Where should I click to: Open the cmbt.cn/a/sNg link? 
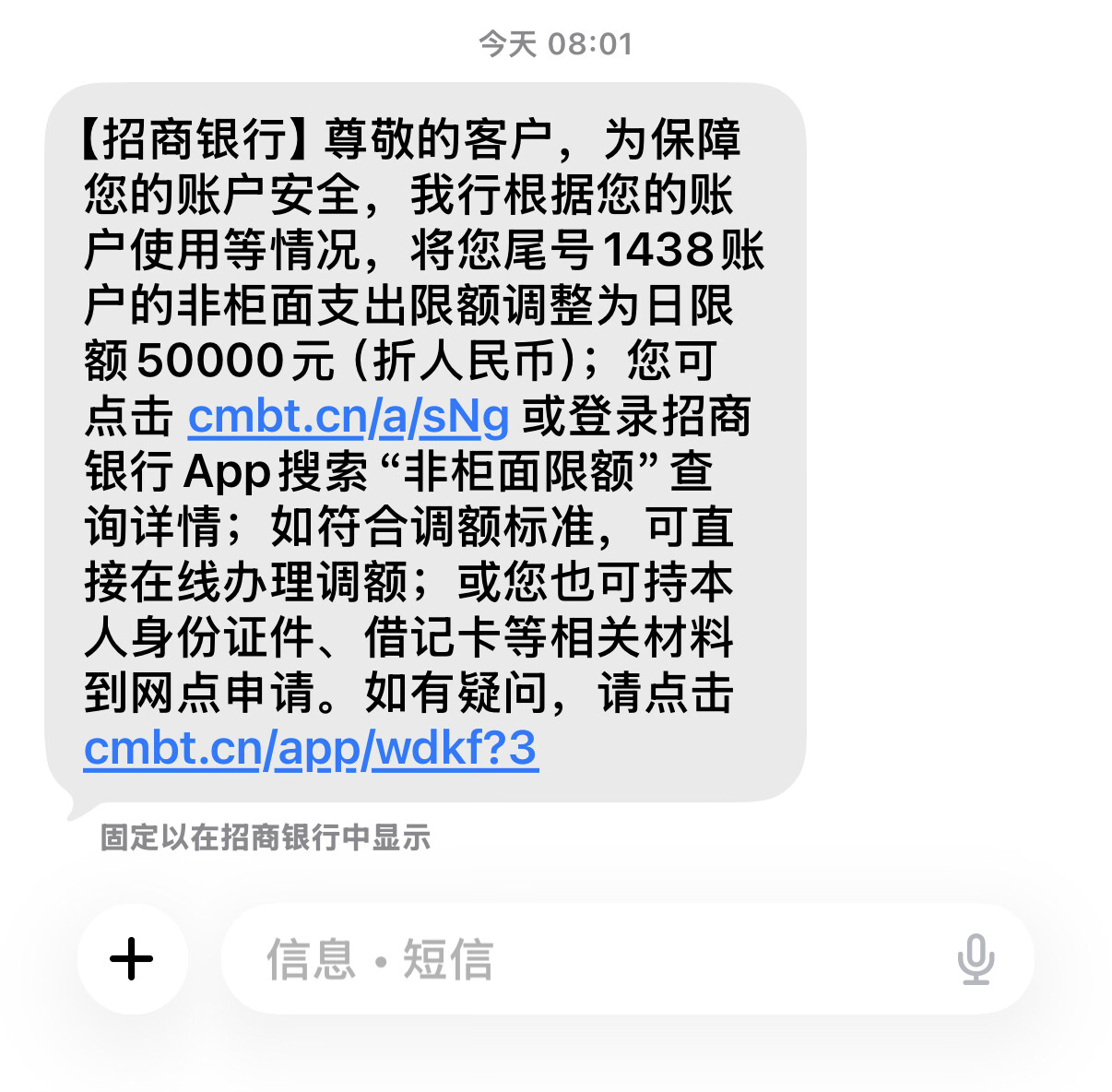point(349,417)
